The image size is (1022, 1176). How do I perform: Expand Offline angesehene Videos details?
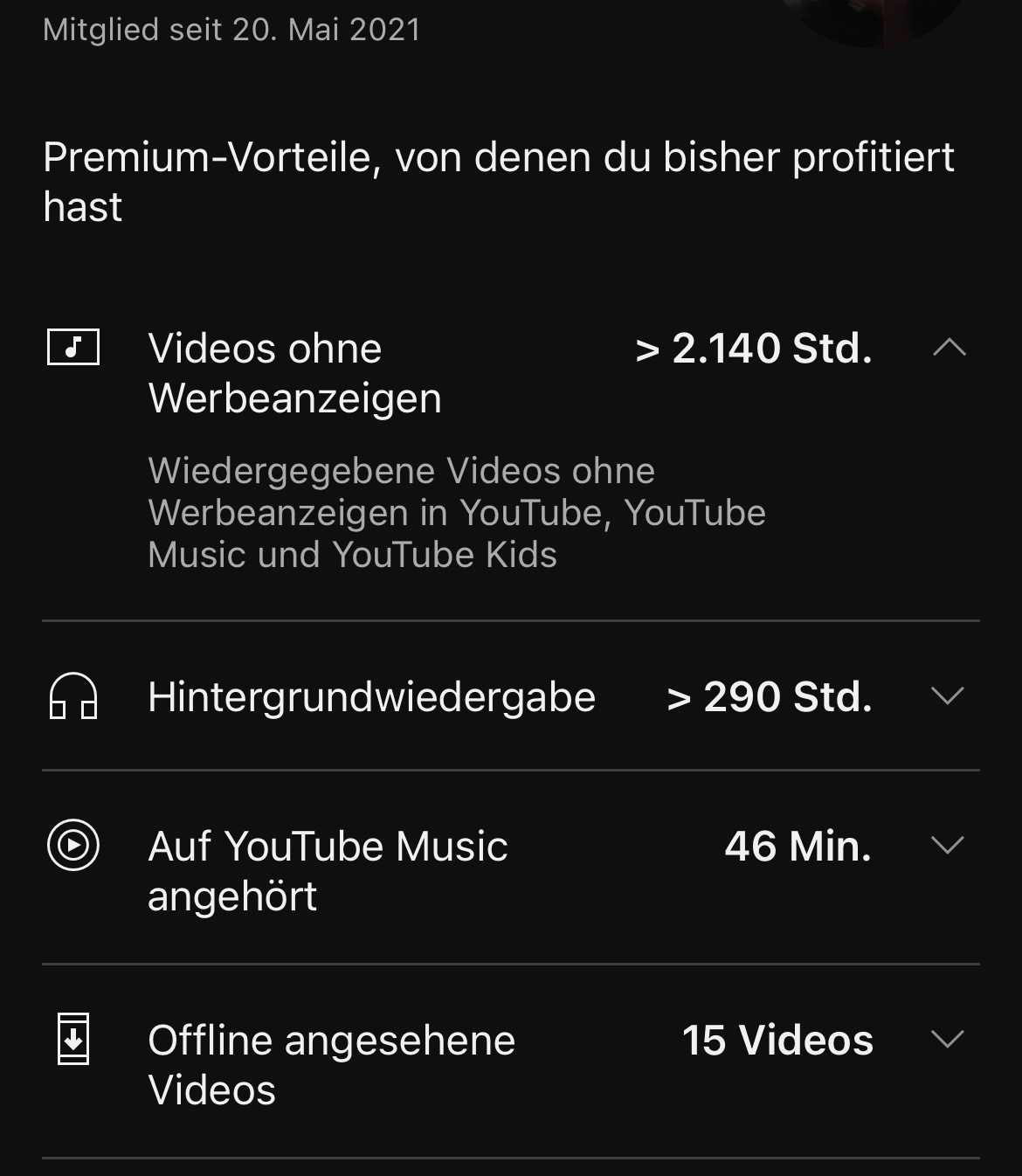(948, 1040)
